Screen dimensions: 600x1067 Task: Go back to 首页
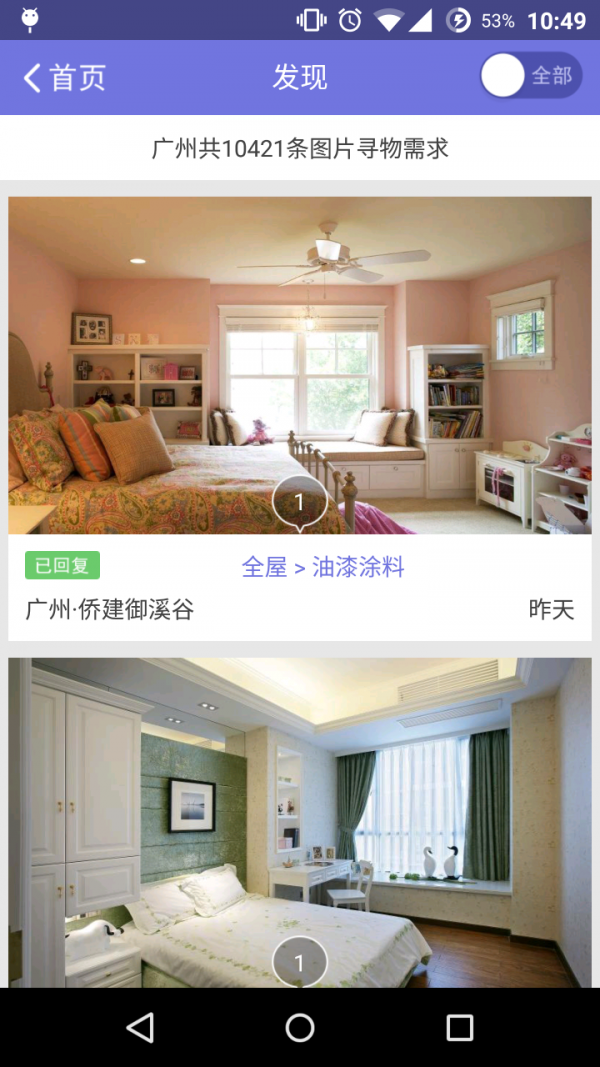click(x=64, y=78)
